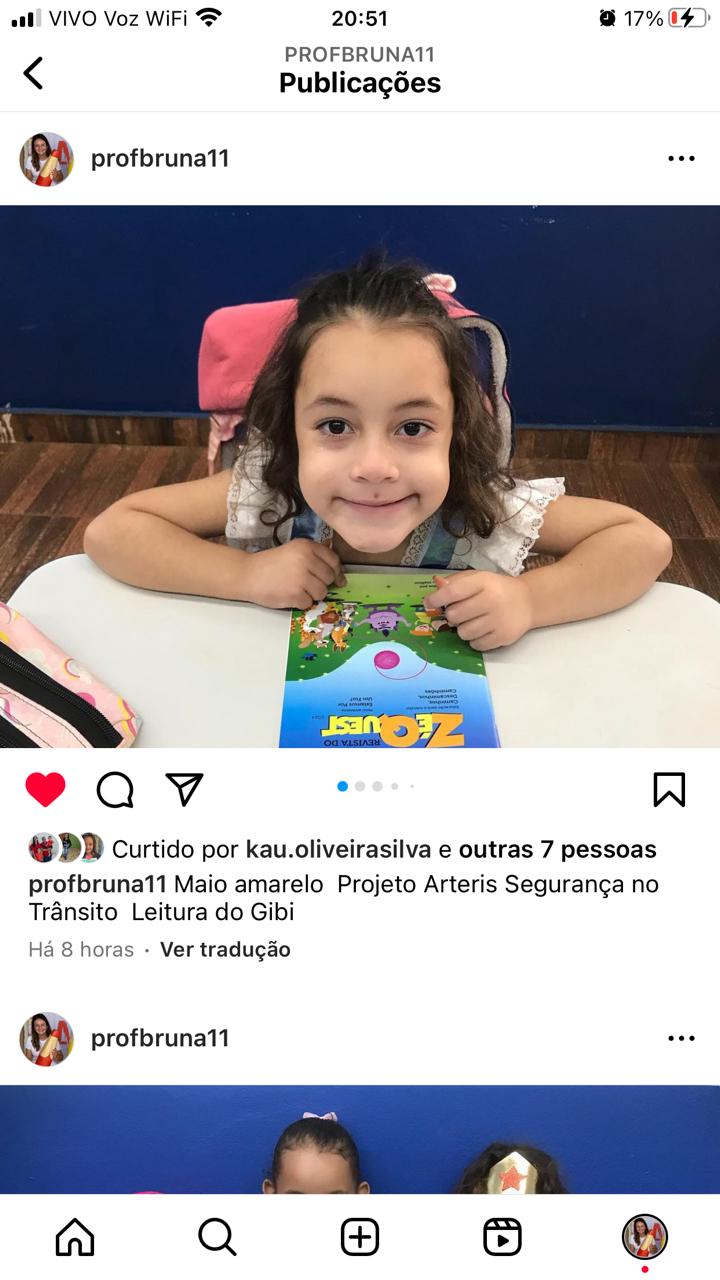Create a new post
This screenshot has width=720, height=1280.
point(360,1238)
